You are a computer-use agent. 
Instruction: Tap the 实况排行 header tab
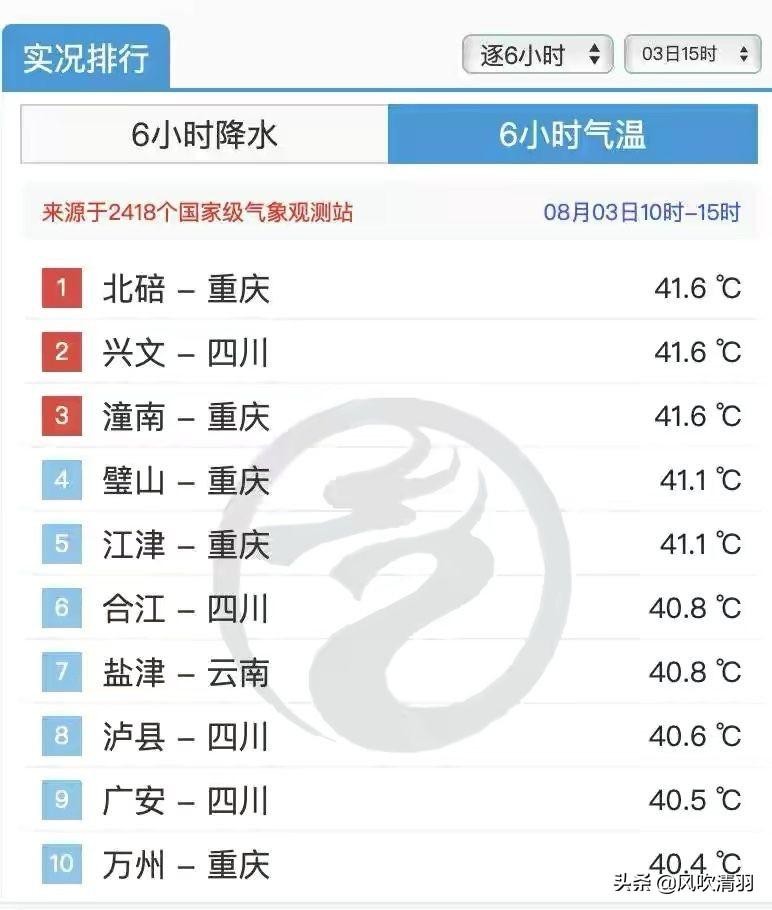point(86,57)
